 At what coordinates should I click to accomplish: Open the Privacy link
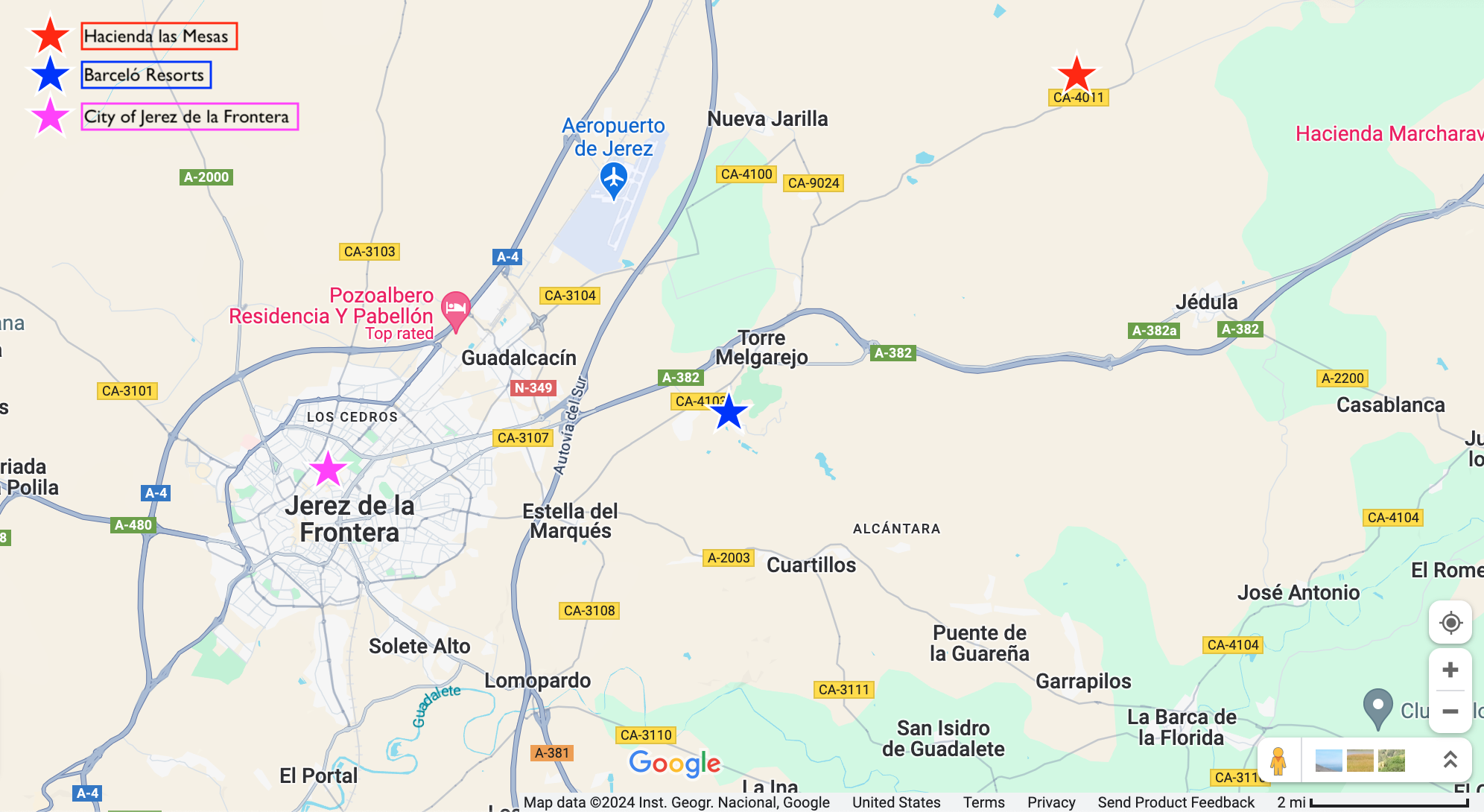(x=1050, y=802)
